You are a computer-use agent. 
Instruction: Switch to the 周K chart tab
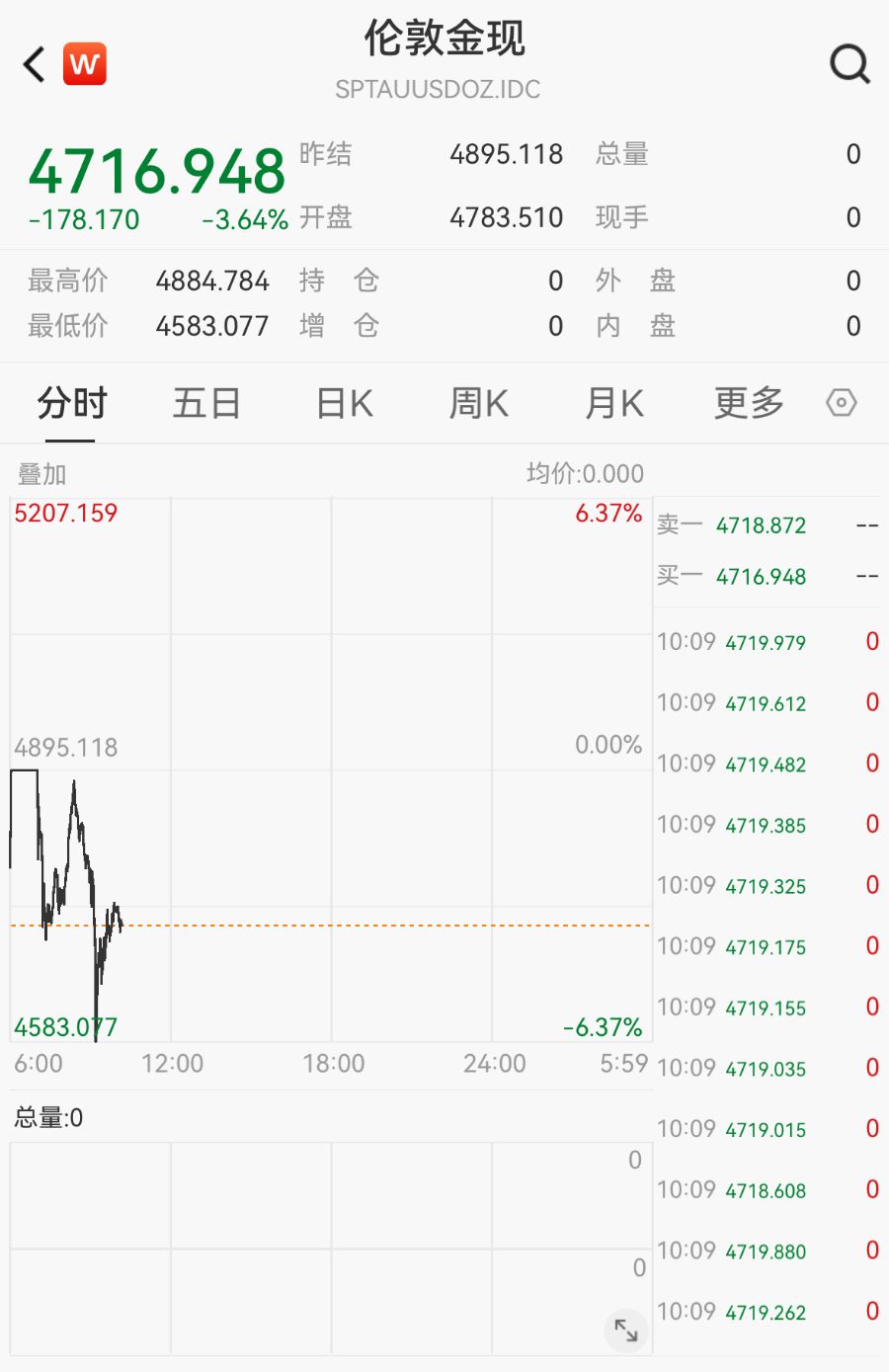[479, 404]
